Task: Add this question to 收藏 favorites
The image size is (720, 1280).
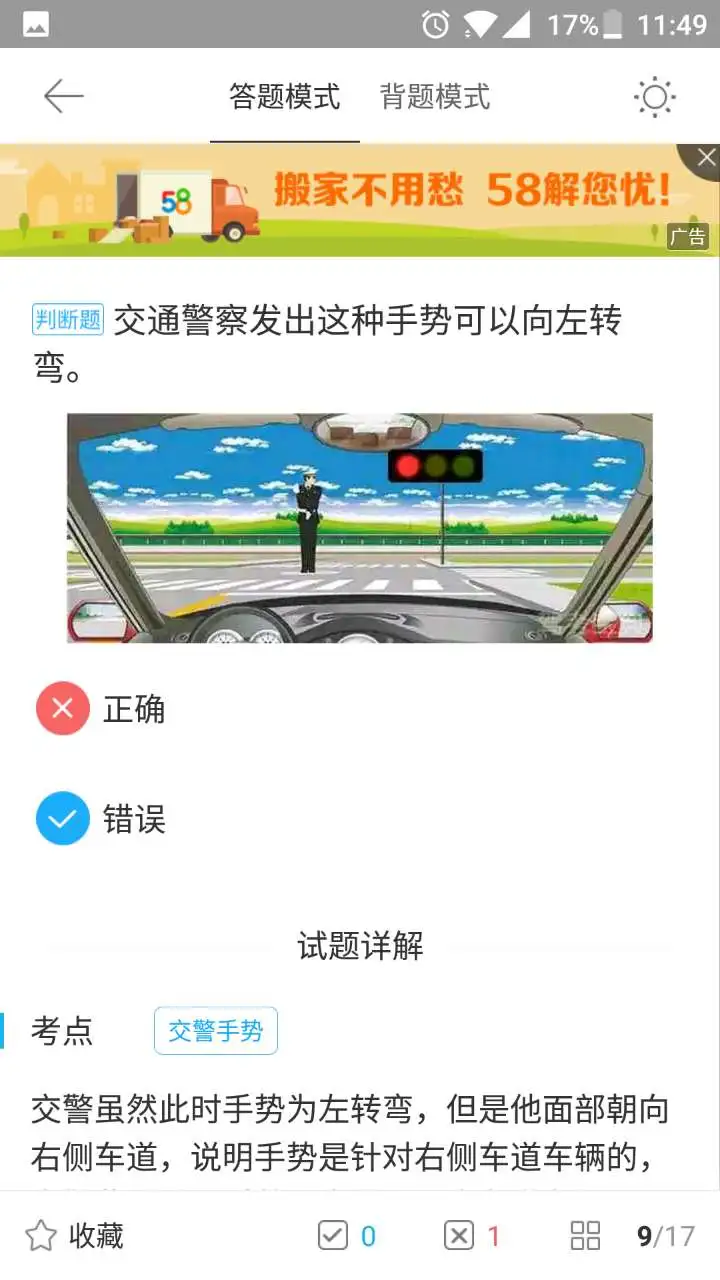Action: click(x=75, y=1235)
